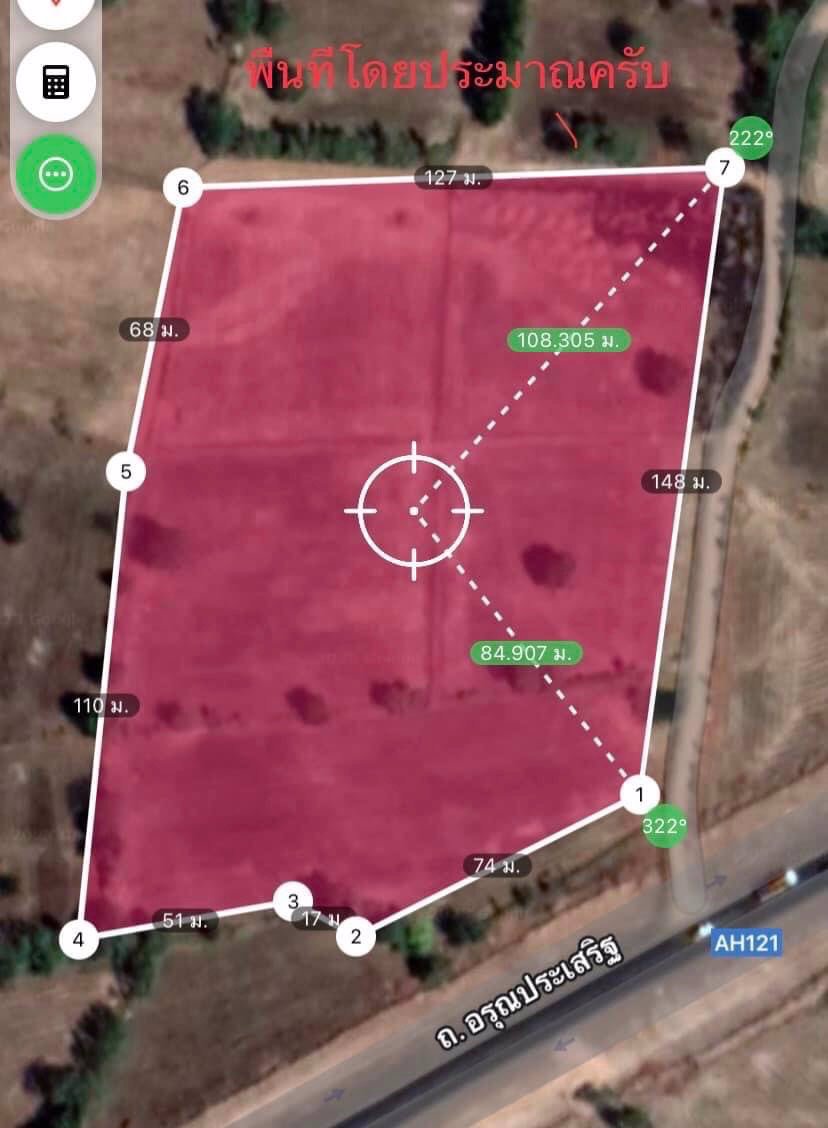This screenshot has height=1128, width=828.
Task: Open the green more options button
Action: click(x=56, y=174)
